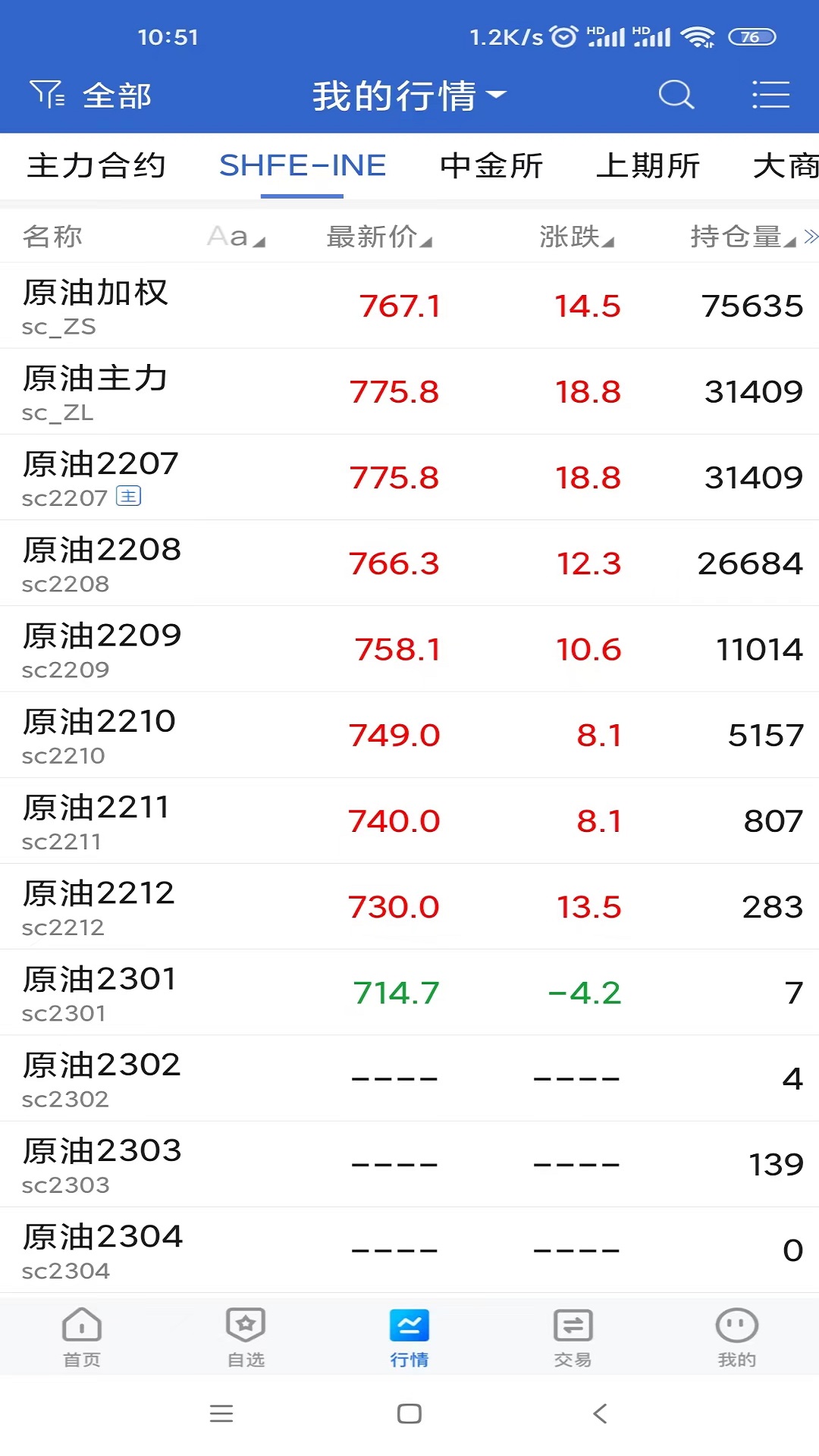Image resolution: width=819 pixels, height=1456 pixels.
Task: Open the search icon
Action: (676, 96)
